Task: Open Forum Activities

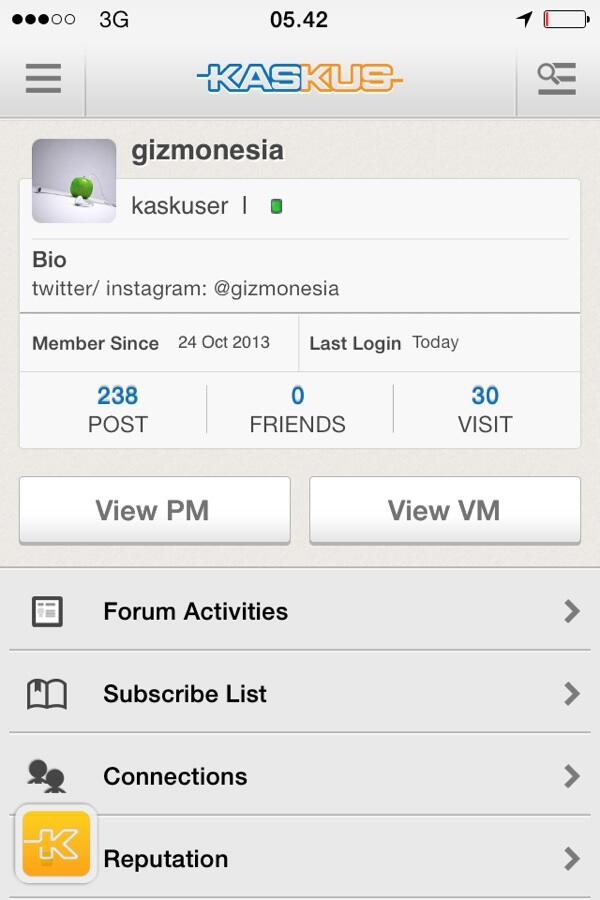Action: coord(300,611)
